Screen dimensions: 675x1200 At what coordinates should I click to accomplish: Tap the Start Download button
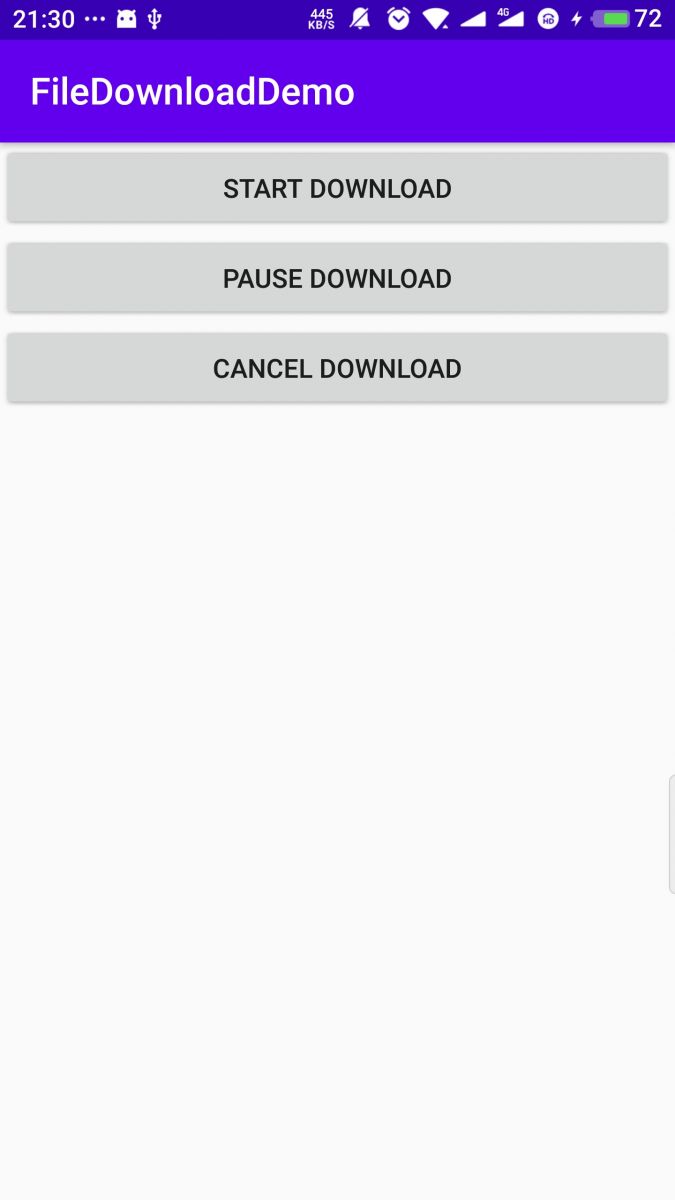[337, 188]
